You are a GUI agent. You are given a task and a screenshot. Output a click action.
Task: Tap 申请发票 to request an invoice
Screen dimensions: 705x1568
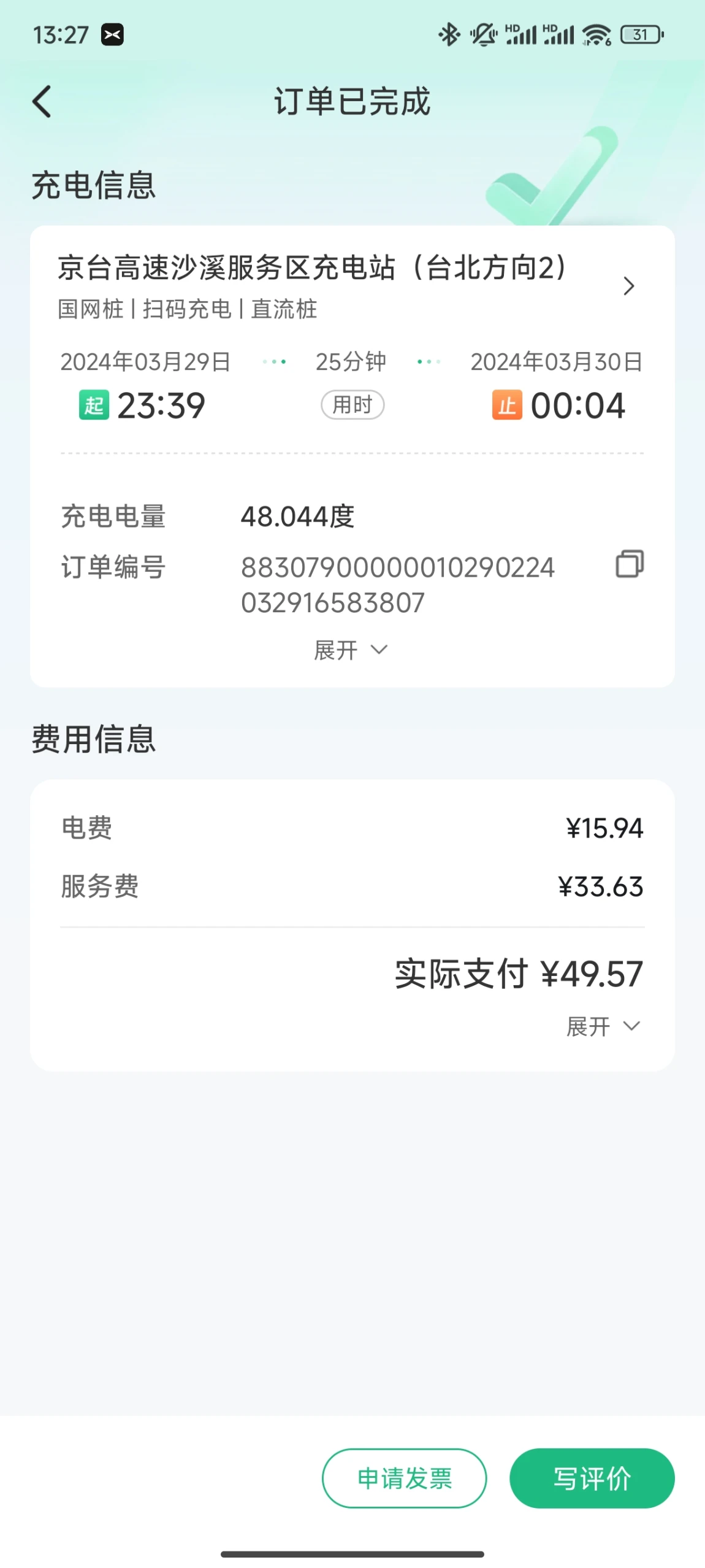[404, 1478]
